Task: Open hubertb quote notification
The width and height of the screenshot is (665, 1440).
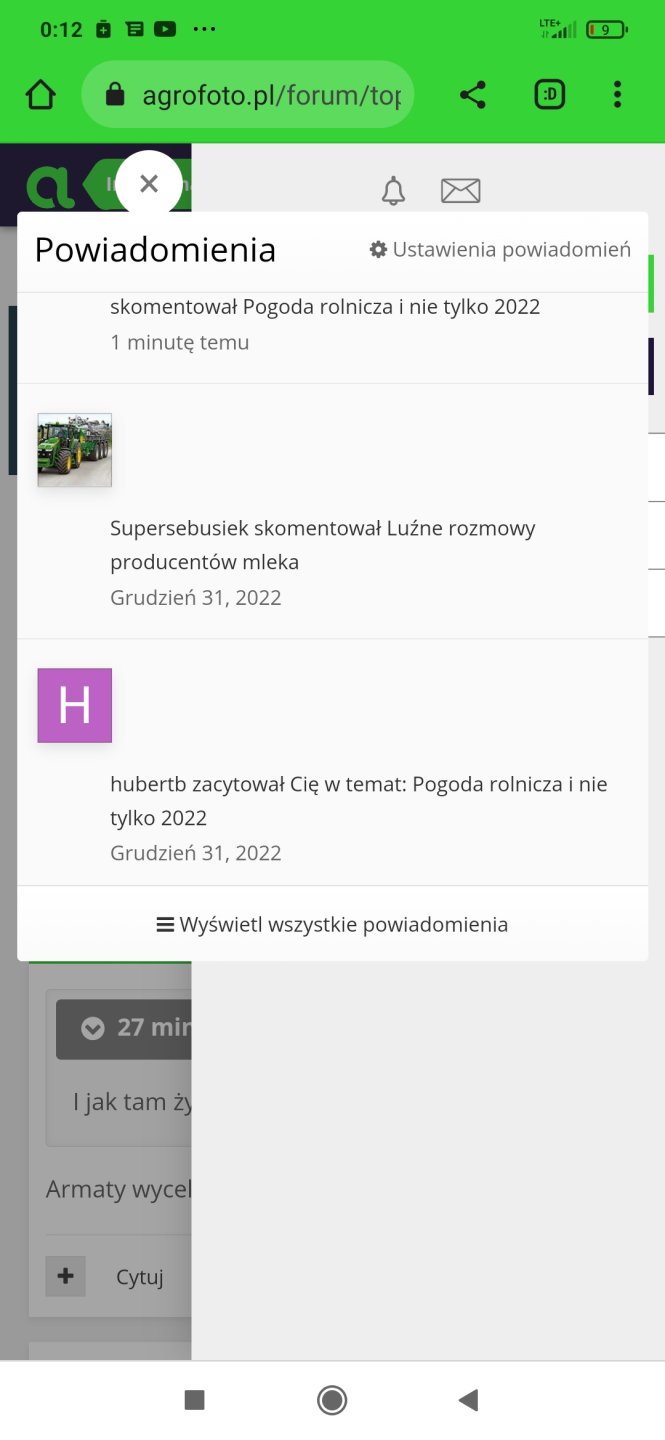Action: coord(358,801)
